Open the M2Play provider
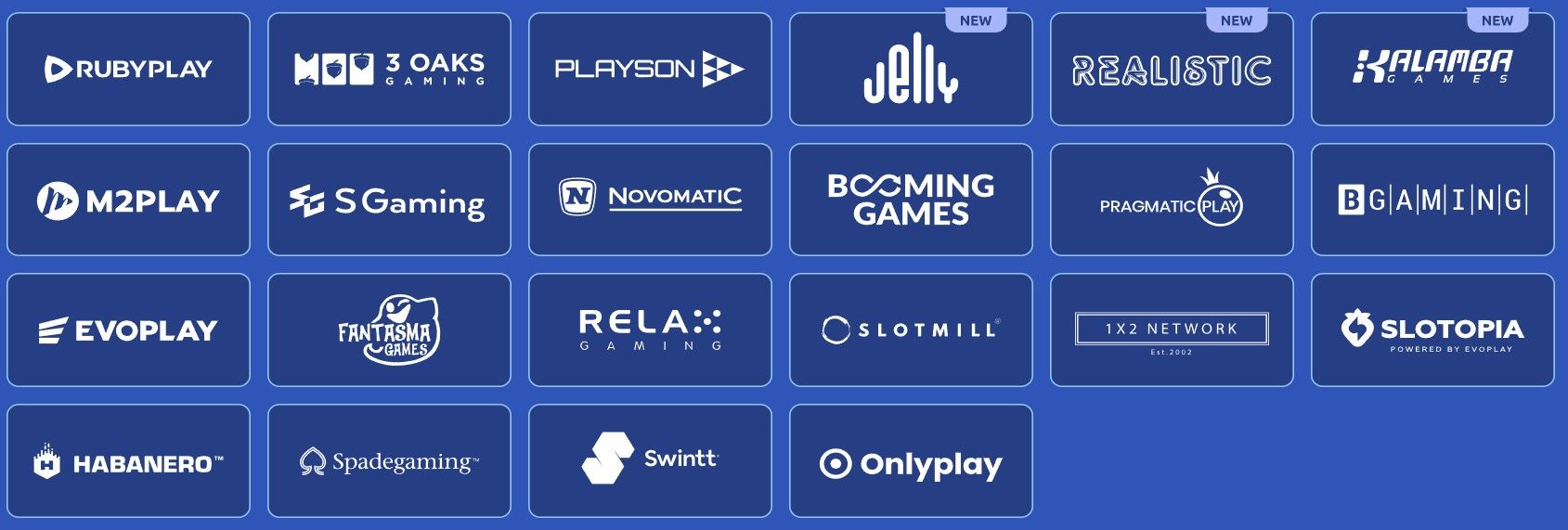This screenshot has width=1568, height=530. click(x=128, y=200)
